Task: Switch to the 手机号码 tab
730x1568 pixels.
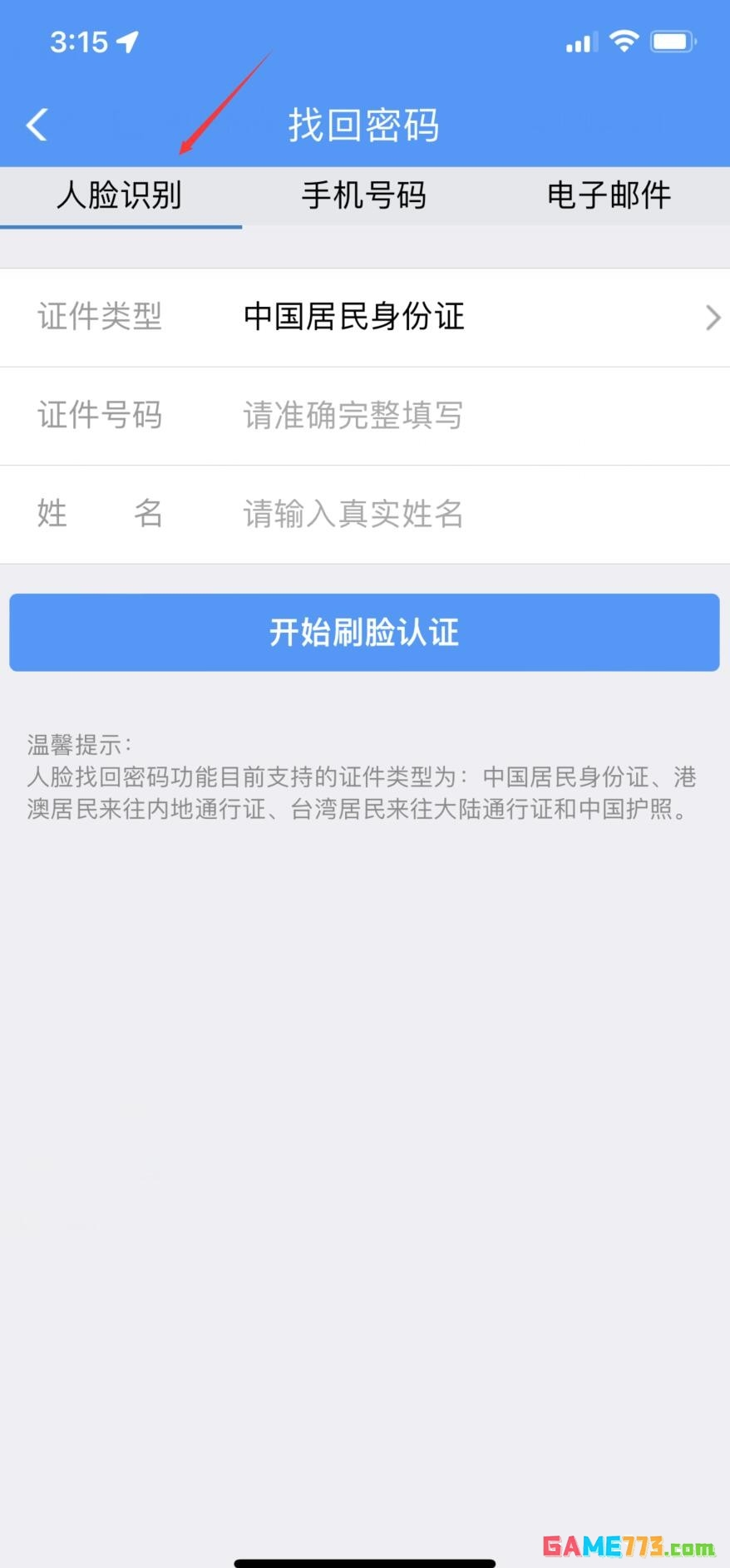Action: point(364,196)
